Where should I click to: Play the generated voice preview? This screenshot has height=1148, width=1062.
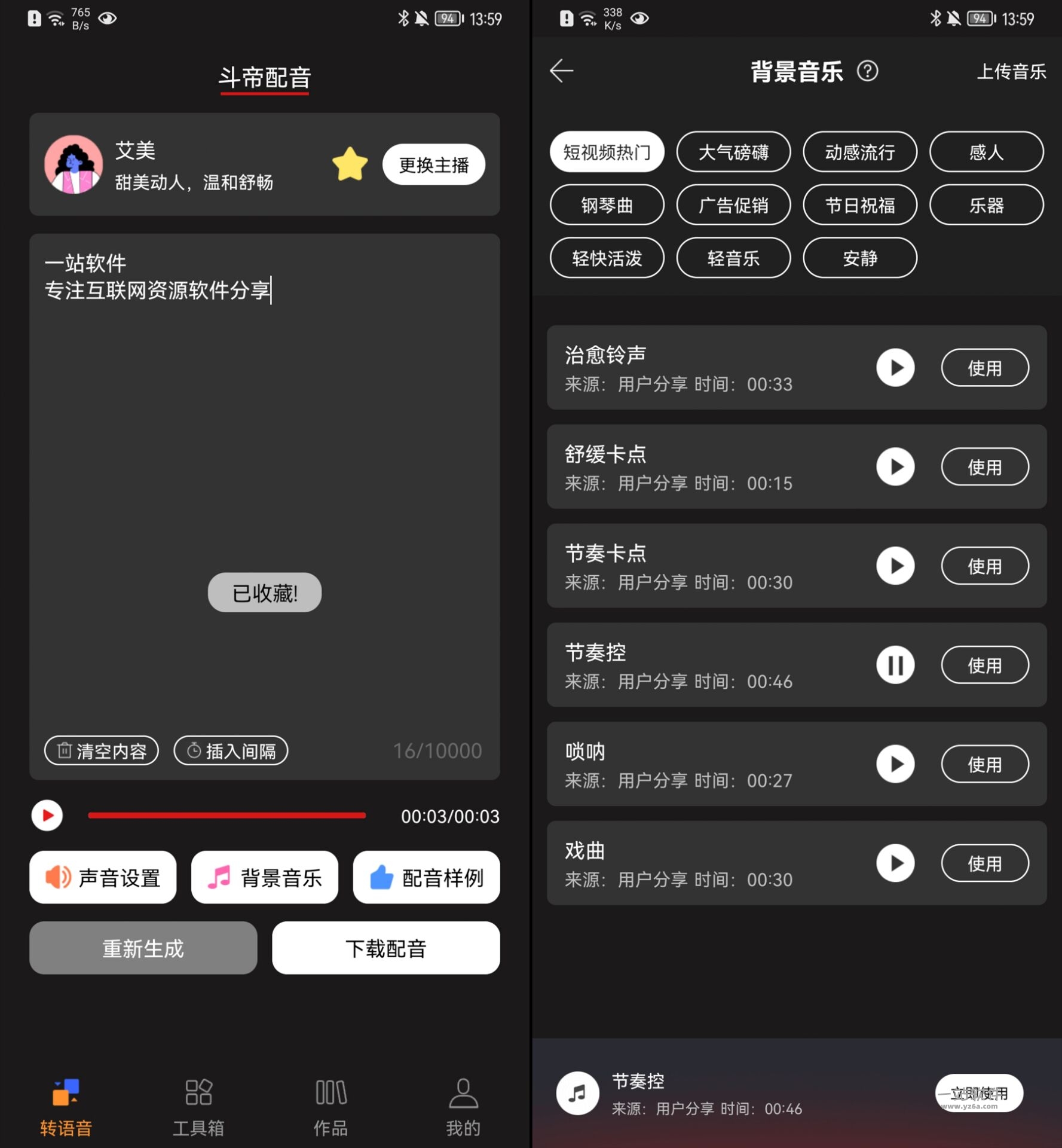[x=47, y=816]
